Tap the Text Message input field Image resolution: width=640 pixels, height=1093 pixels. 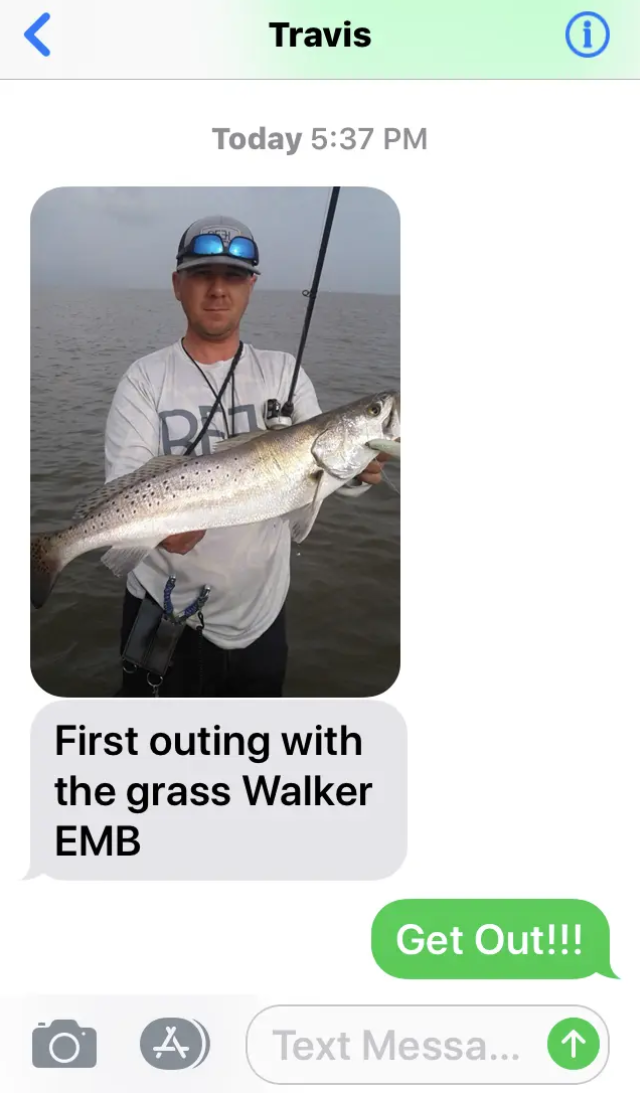[395, 1046]
